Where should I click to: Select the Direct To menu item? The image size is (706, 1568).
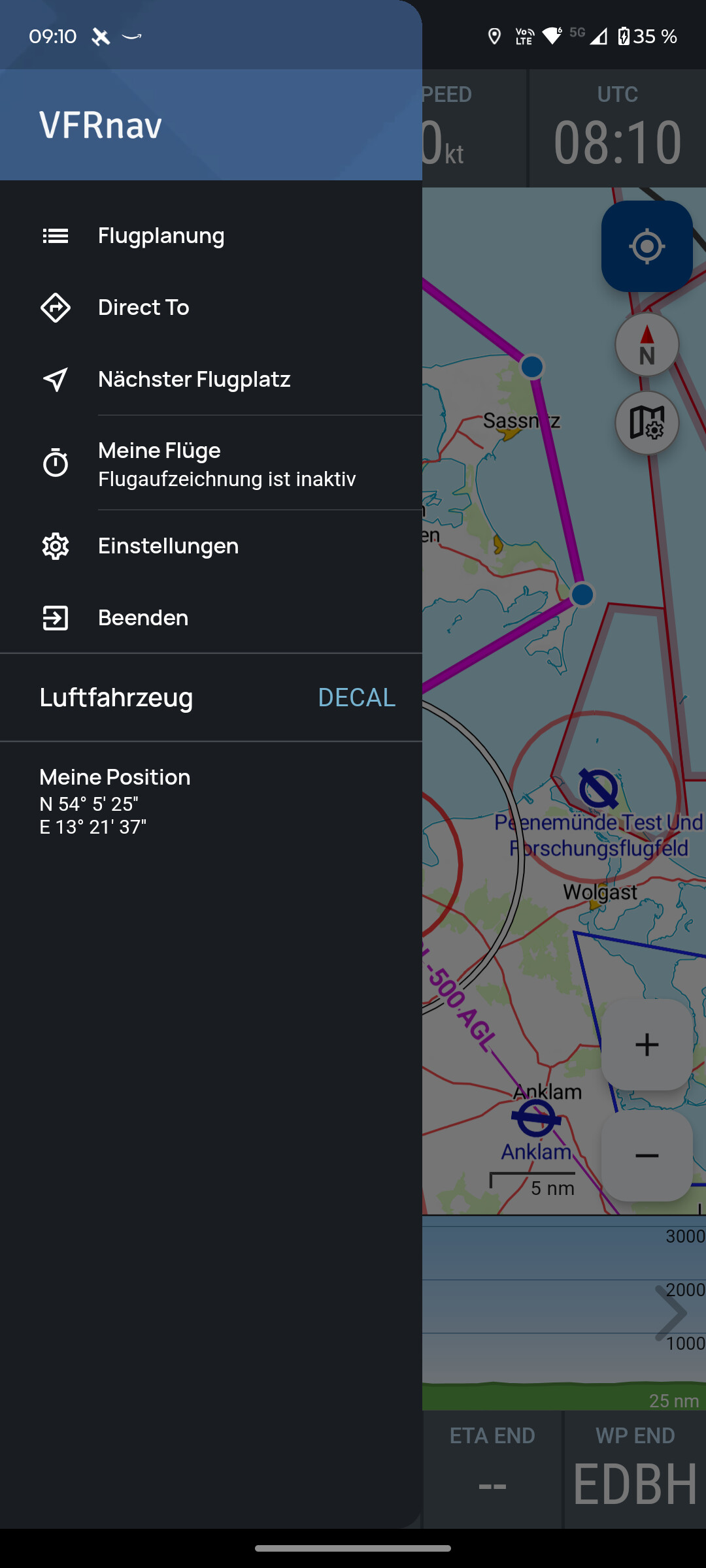144,307
